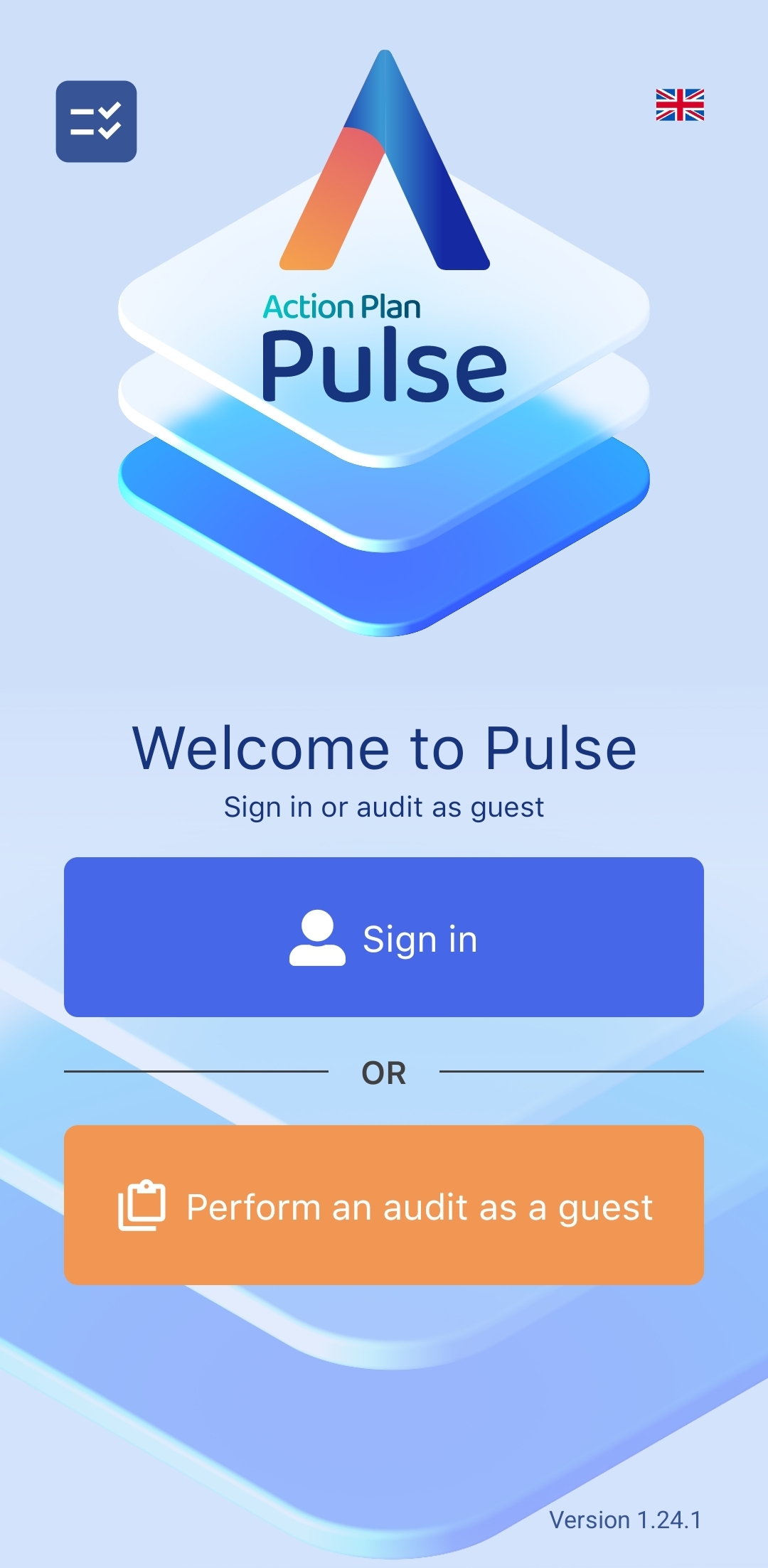Perform an audit as a guest
The image size is (768, 1568).
(x=384, y=1205)
